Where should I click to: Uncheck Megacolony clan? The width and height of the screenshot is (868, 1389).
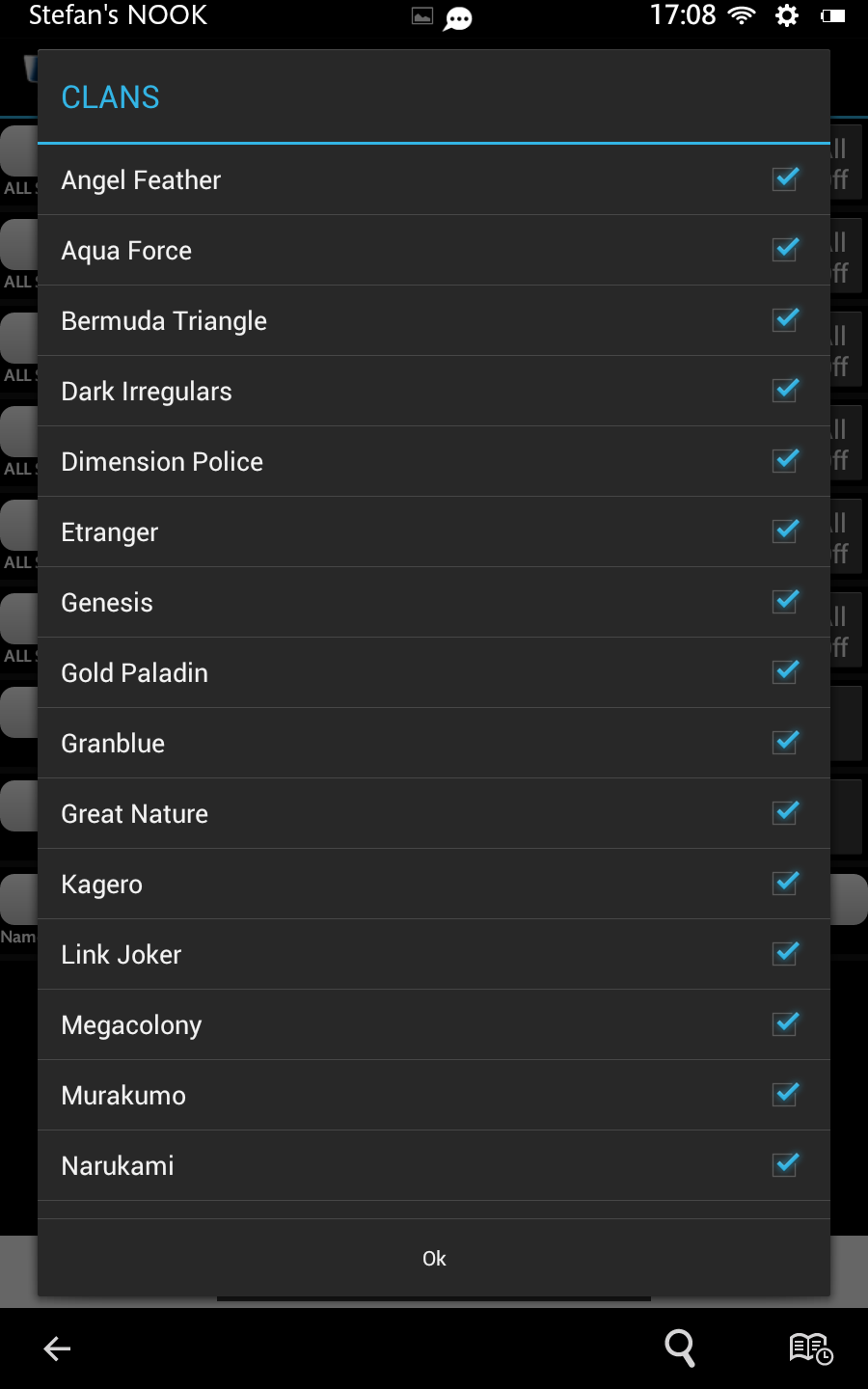coord(785,1024)
